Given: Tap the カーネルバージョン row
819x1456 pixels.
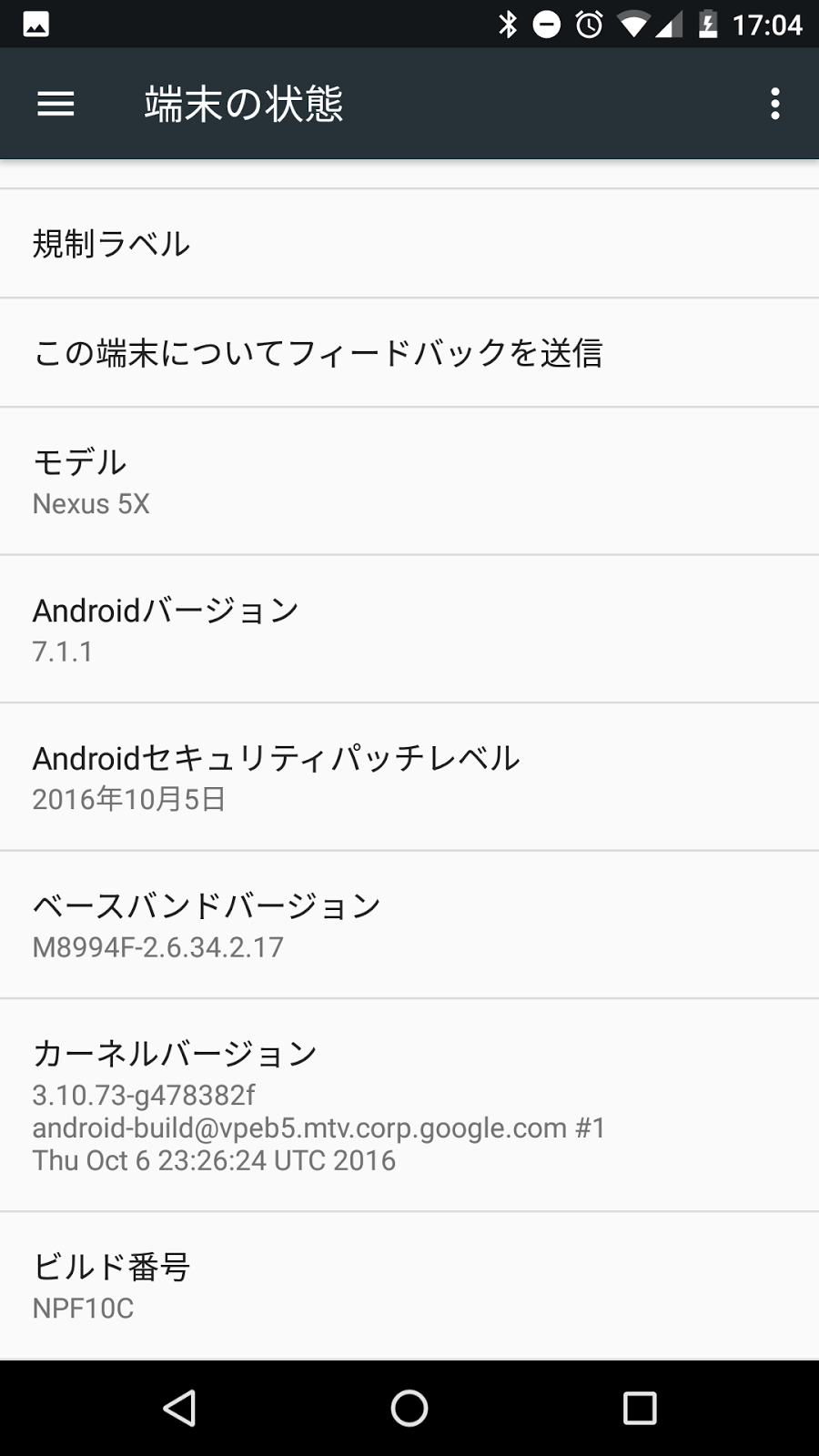Looking at the screenshot, I should (x=409, y=1105).
